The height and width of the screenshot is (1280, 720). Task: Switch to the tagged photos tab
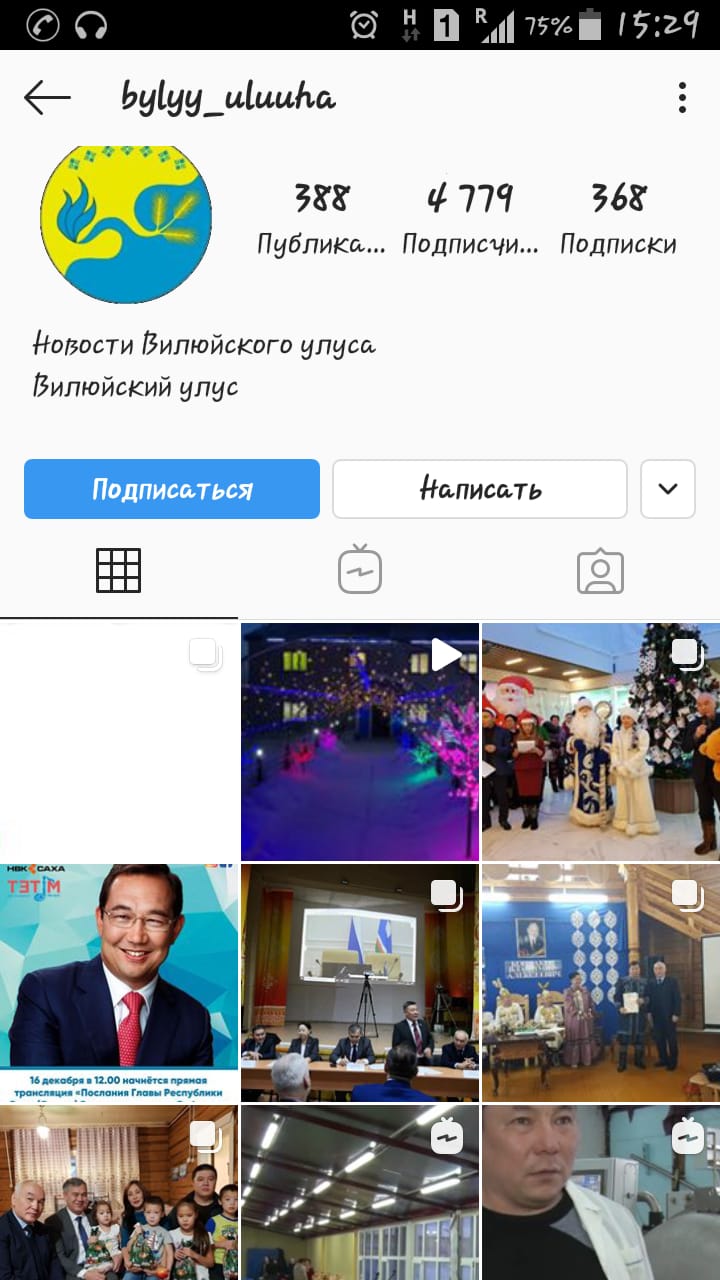point(600,571)
